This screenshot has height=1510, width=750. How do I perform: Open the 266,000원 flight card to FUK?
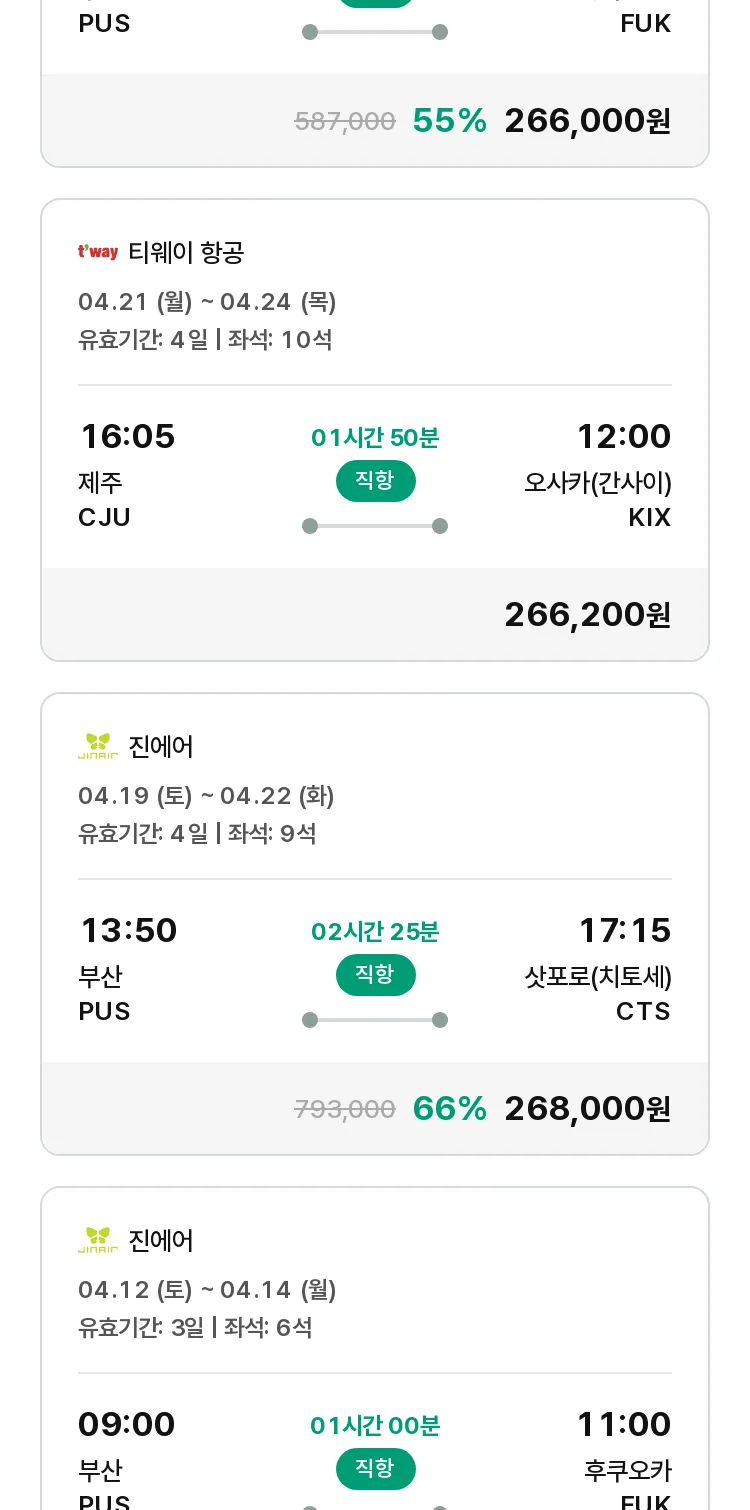[x=375, y=83]
